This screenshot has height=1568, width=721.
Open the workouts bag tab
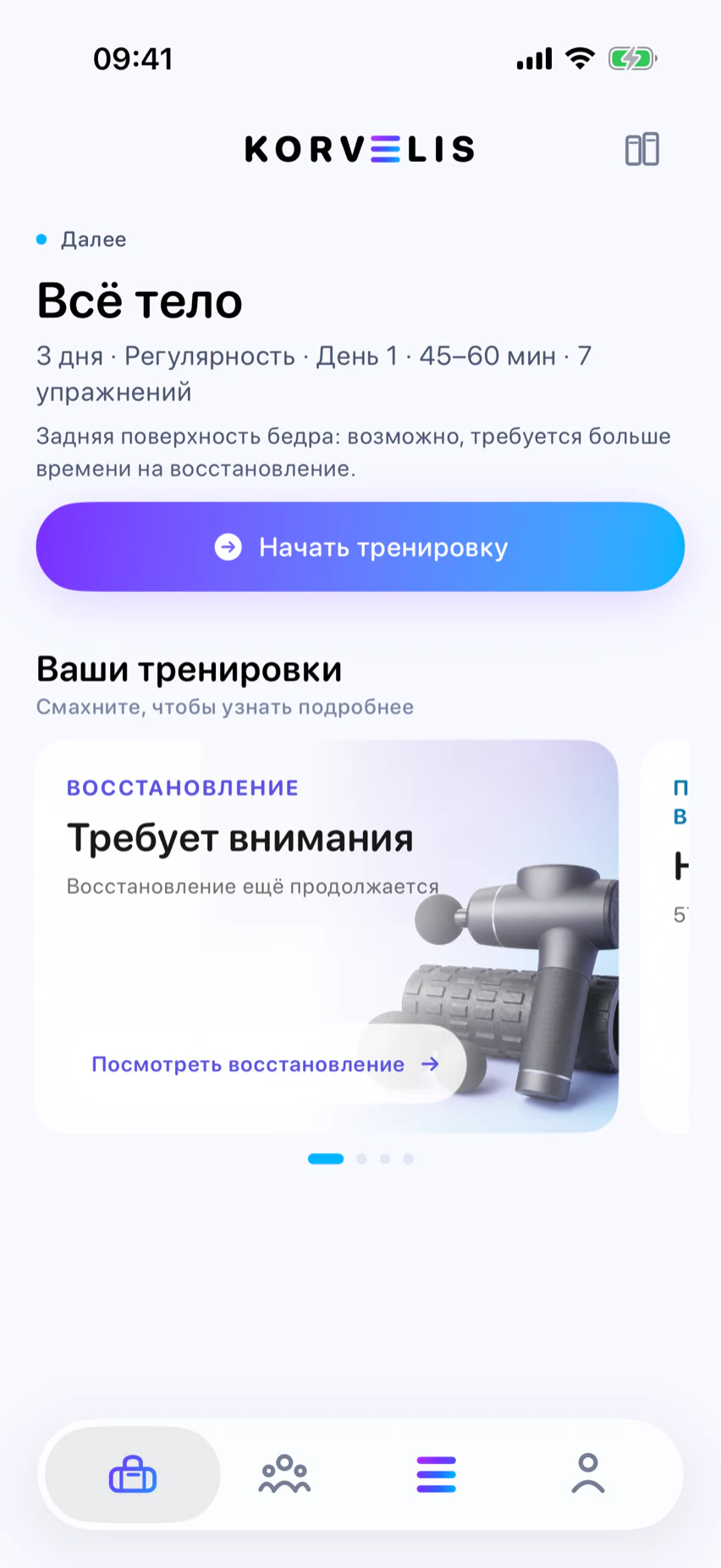tap(133, 1474)
